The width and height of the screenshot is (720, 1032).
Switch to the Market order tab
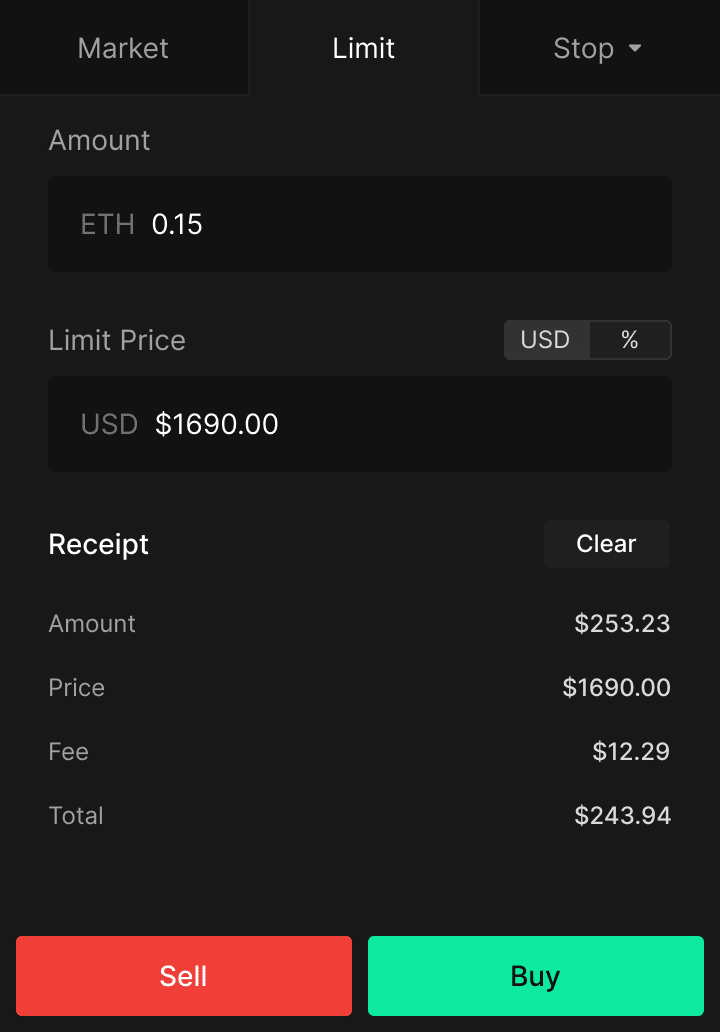coord(122,47)
